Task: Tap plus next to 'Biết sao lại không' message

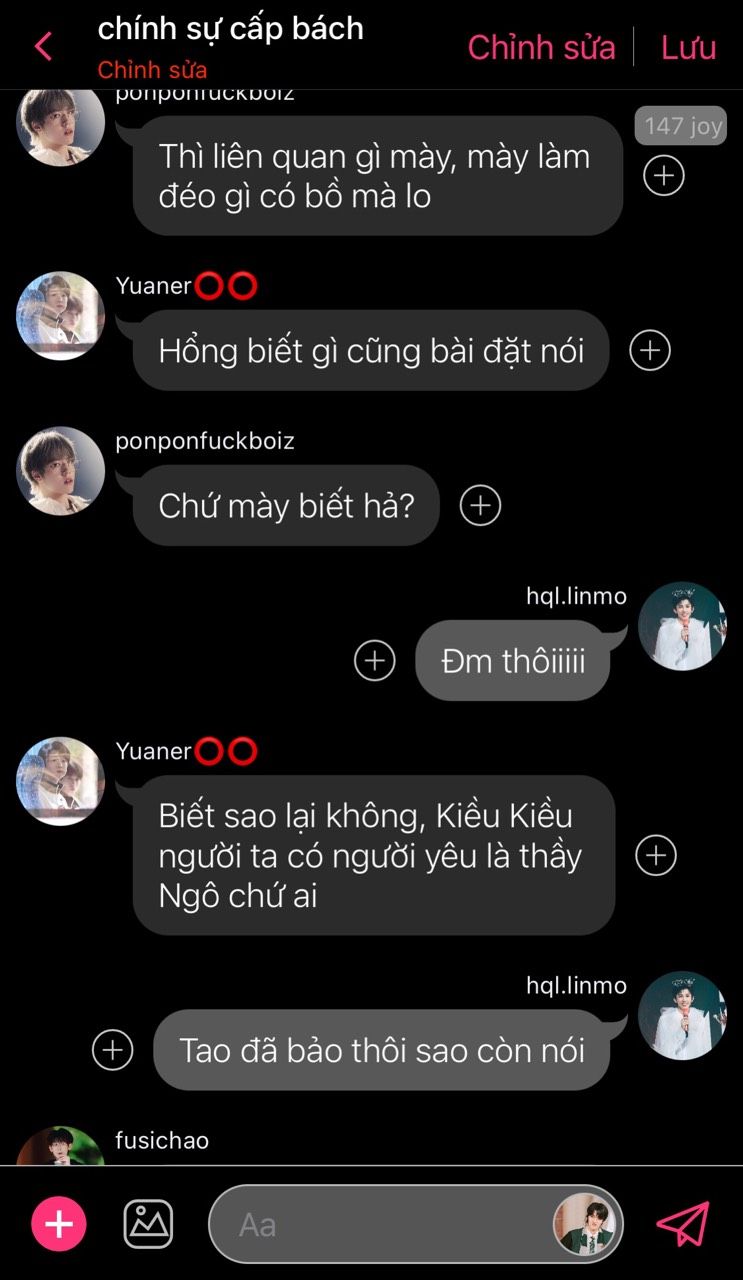Action: [x=656, y=855]
